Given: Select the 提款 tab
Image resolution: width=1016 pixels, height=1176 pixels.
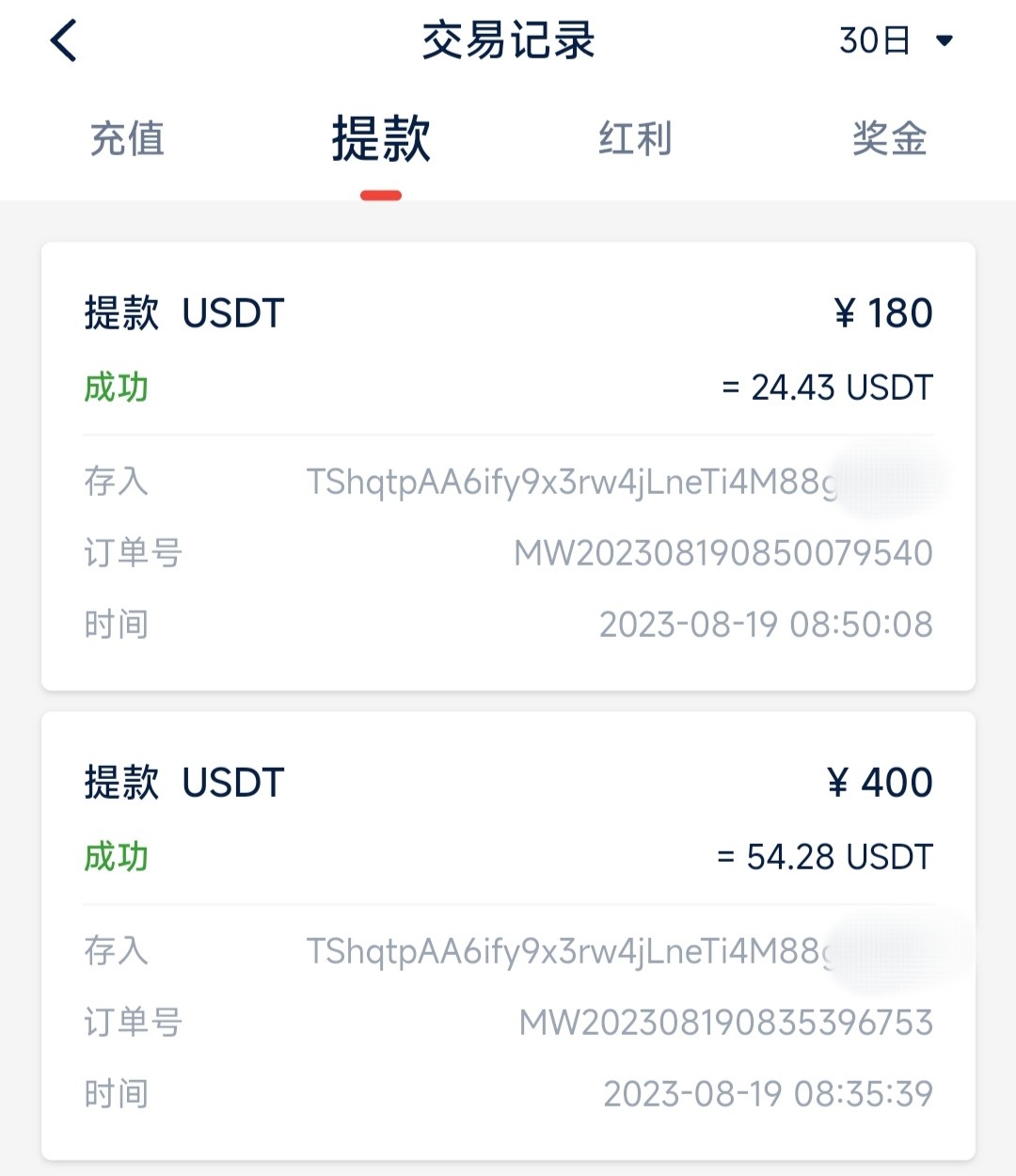Looking at the screenshot, I should tap(381, 139).
